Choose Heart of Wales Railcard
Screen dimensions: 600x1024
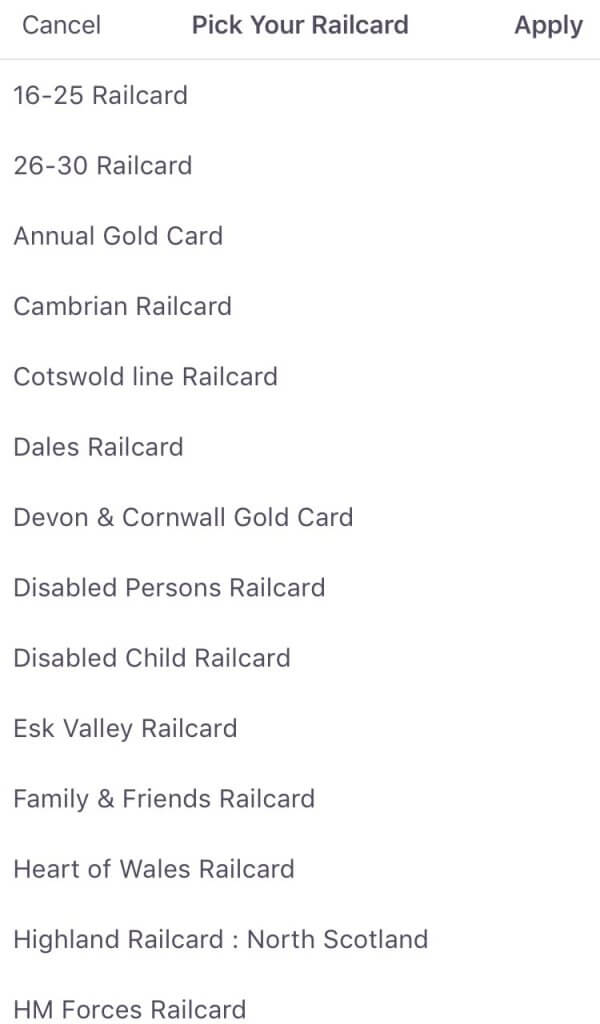(x=154, y=869)
